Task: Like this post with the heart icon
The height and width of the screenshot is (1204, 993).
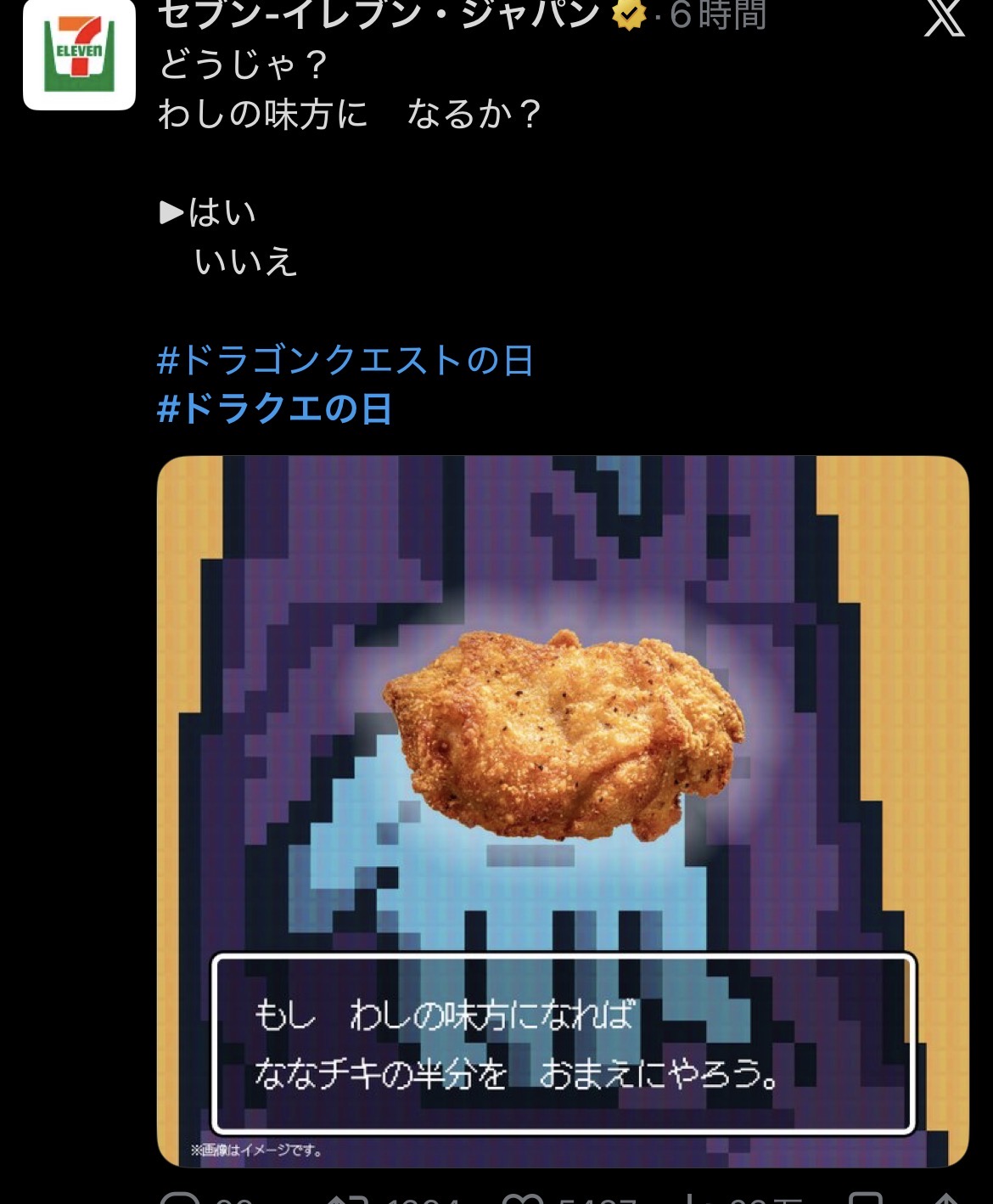Action: 523,1198
